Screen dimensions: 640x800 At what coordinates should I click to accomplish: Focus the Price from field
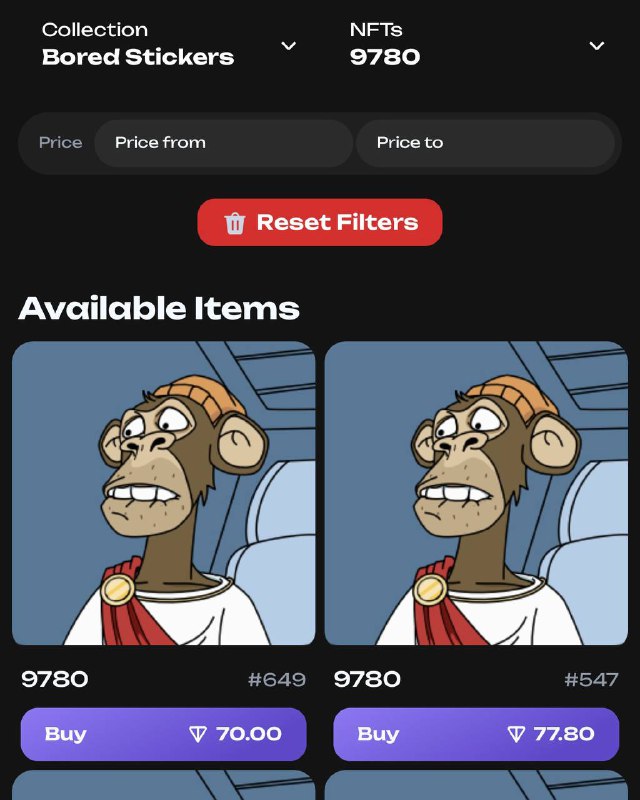[222, 143]
